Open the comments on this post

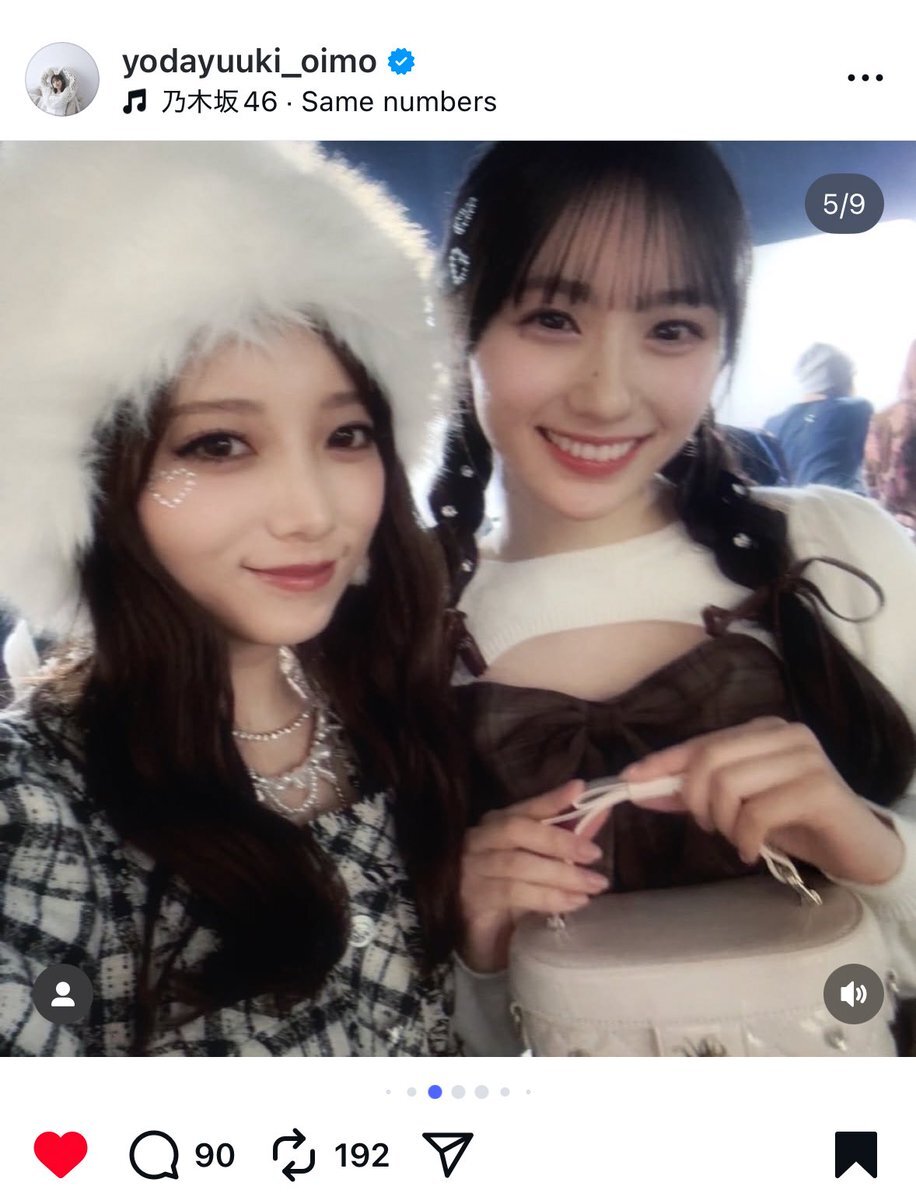coord(154,1155)
